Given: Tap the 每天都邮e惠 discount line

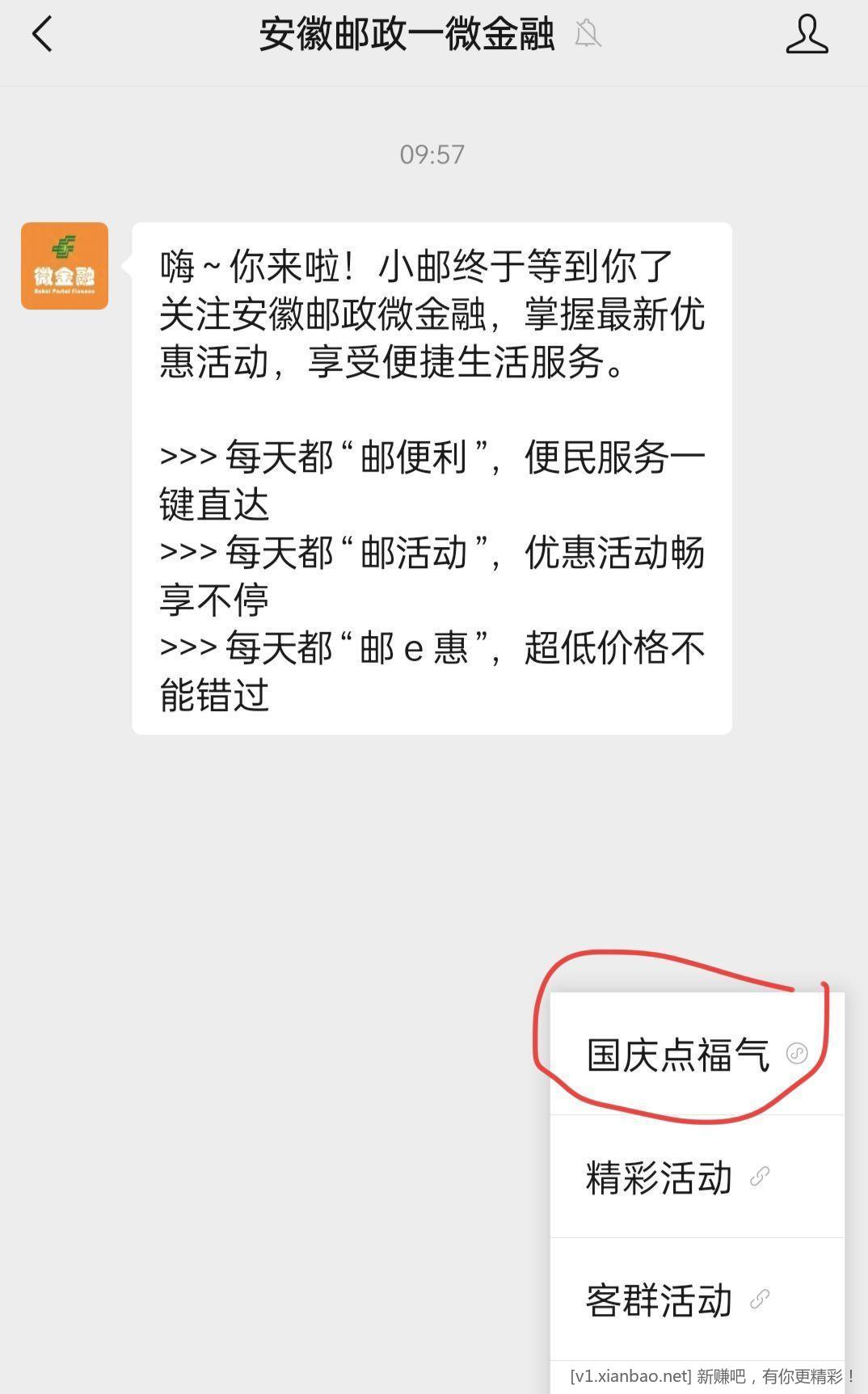Looking at the screenshot, I should (432, 646).
